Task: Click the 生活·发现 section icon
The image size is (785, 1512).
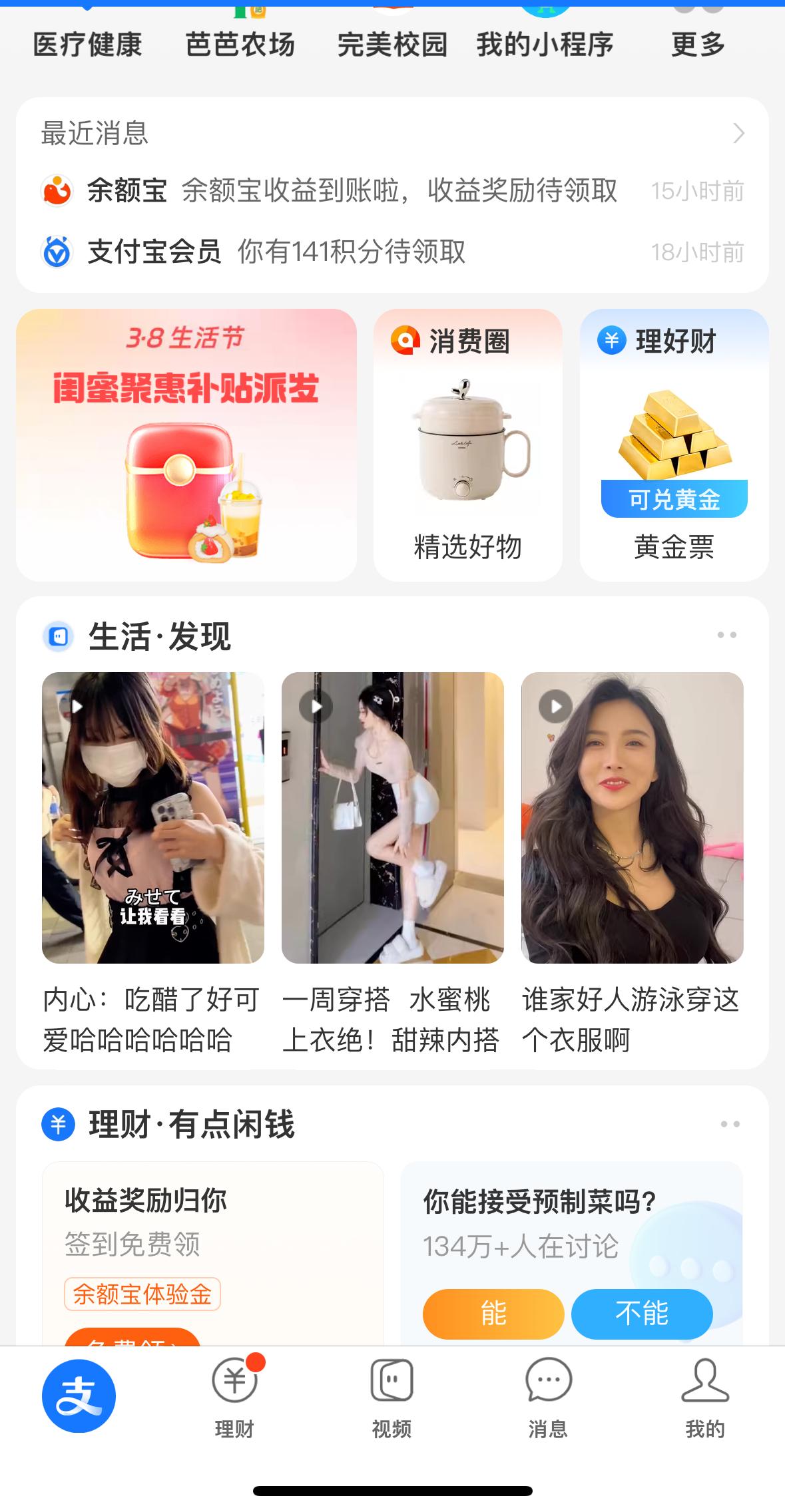Action: pos(59,636)
